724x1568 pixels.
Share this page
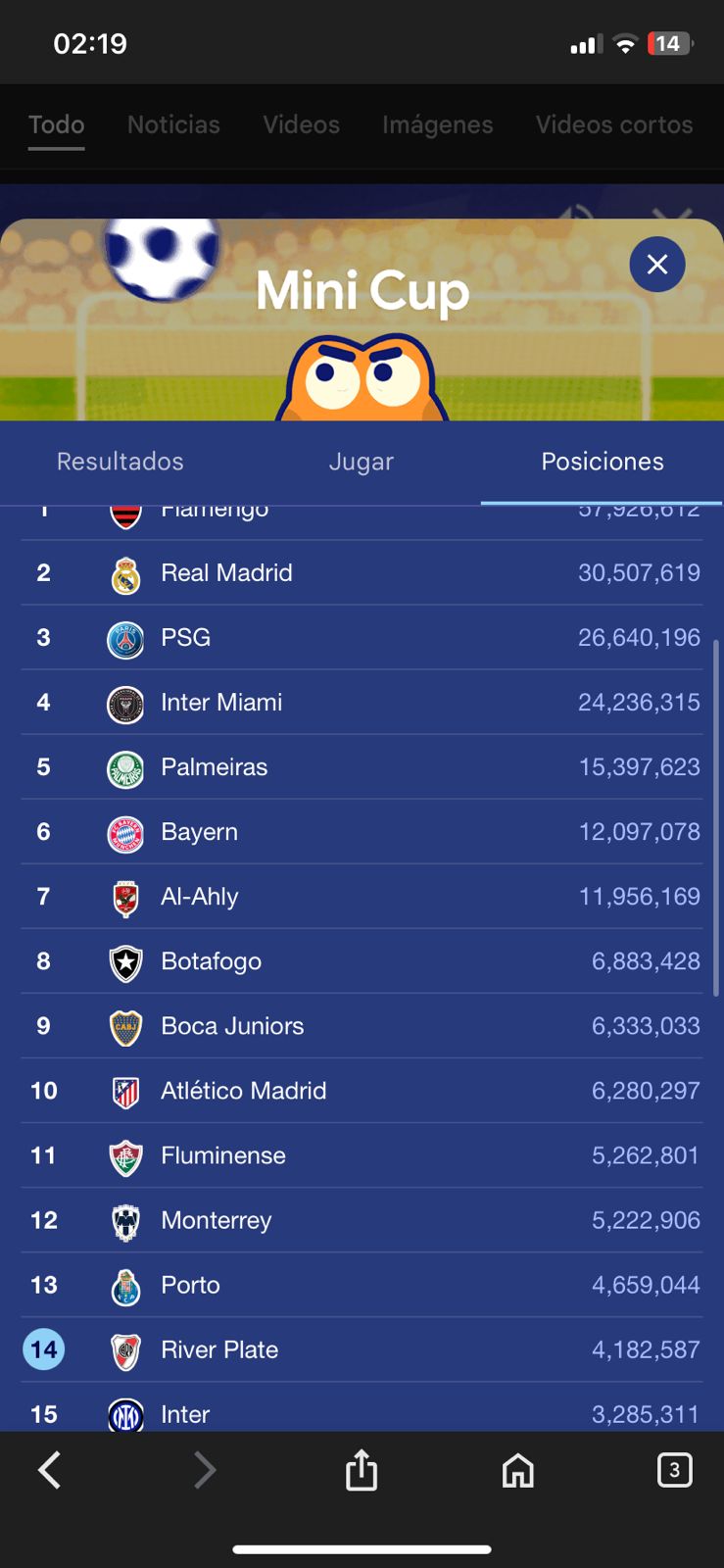[362, 1469]
